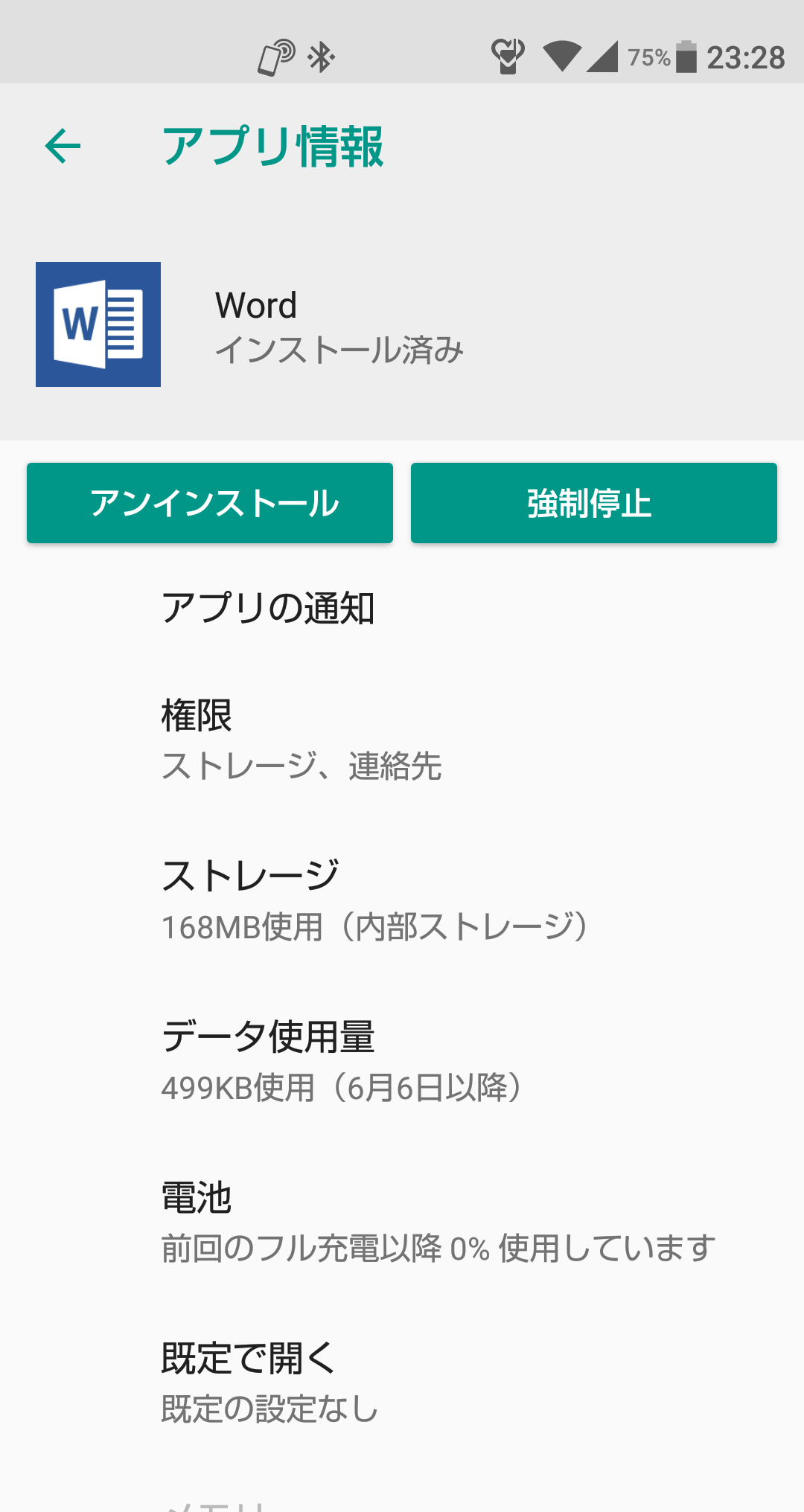This screenshot has height=1512, width=804.
Task: Force stop Word with 強制停止
Action: (x=594, y=503)
